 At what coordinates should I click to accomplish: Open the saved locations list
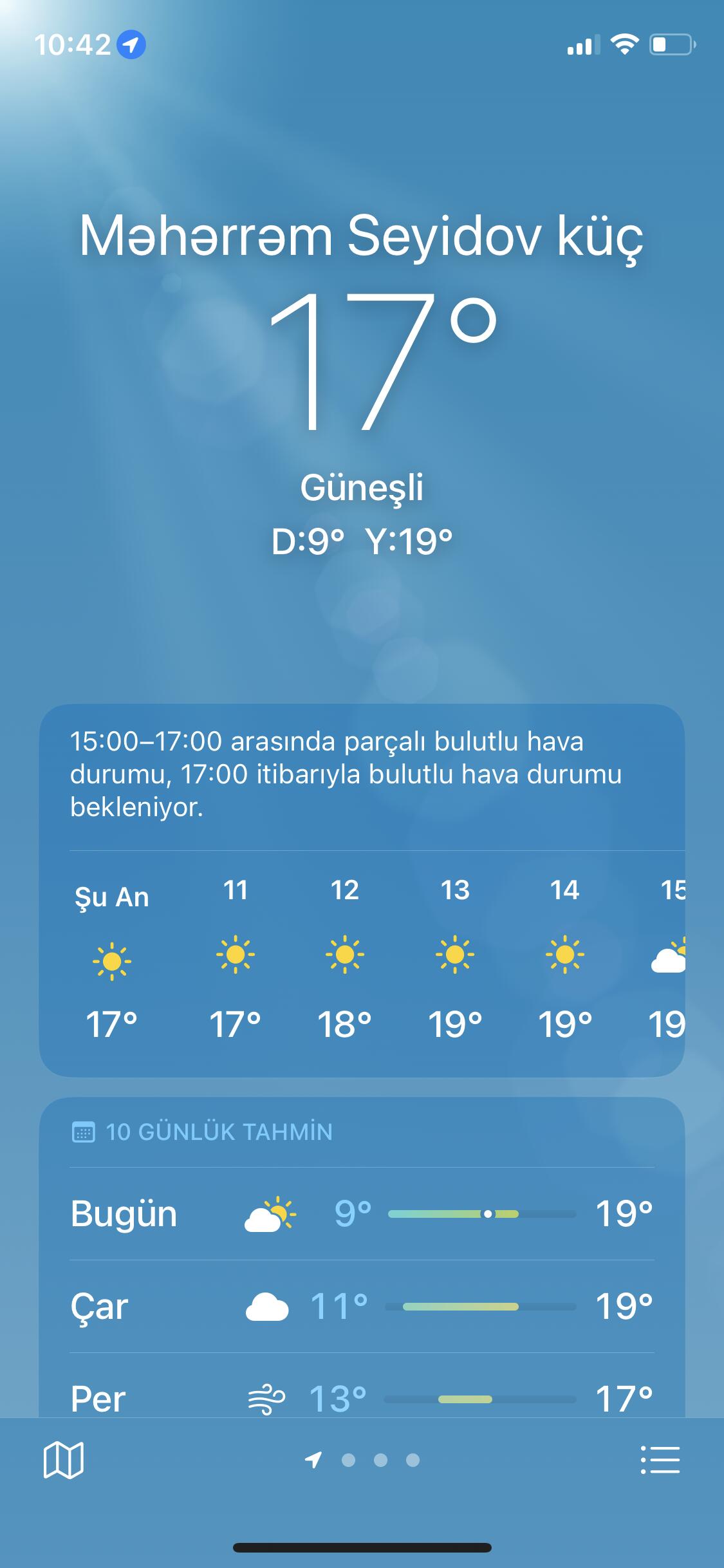coord(660,1460)
